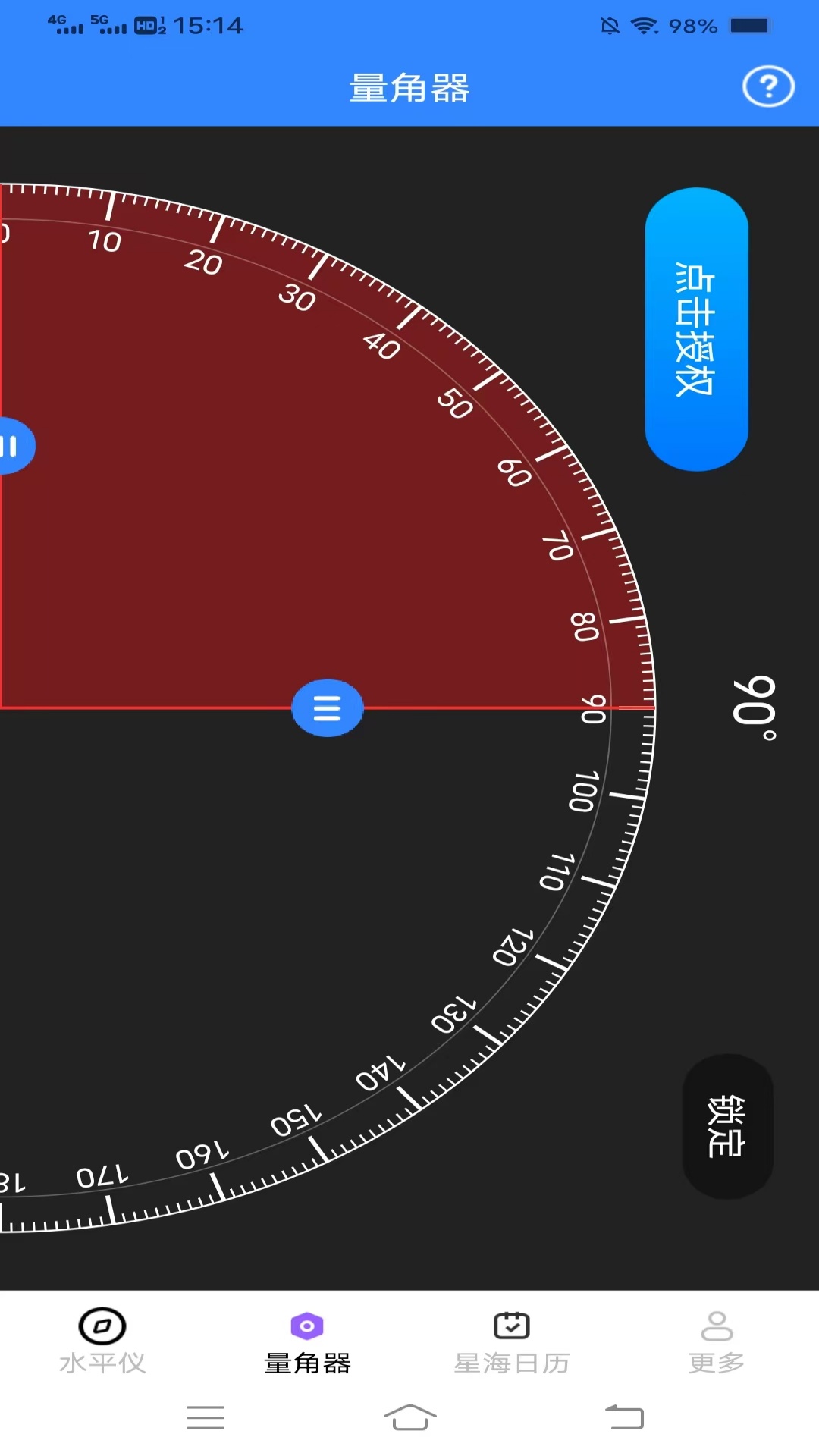Tap the 锁定 lock button

pos(727,1126)
